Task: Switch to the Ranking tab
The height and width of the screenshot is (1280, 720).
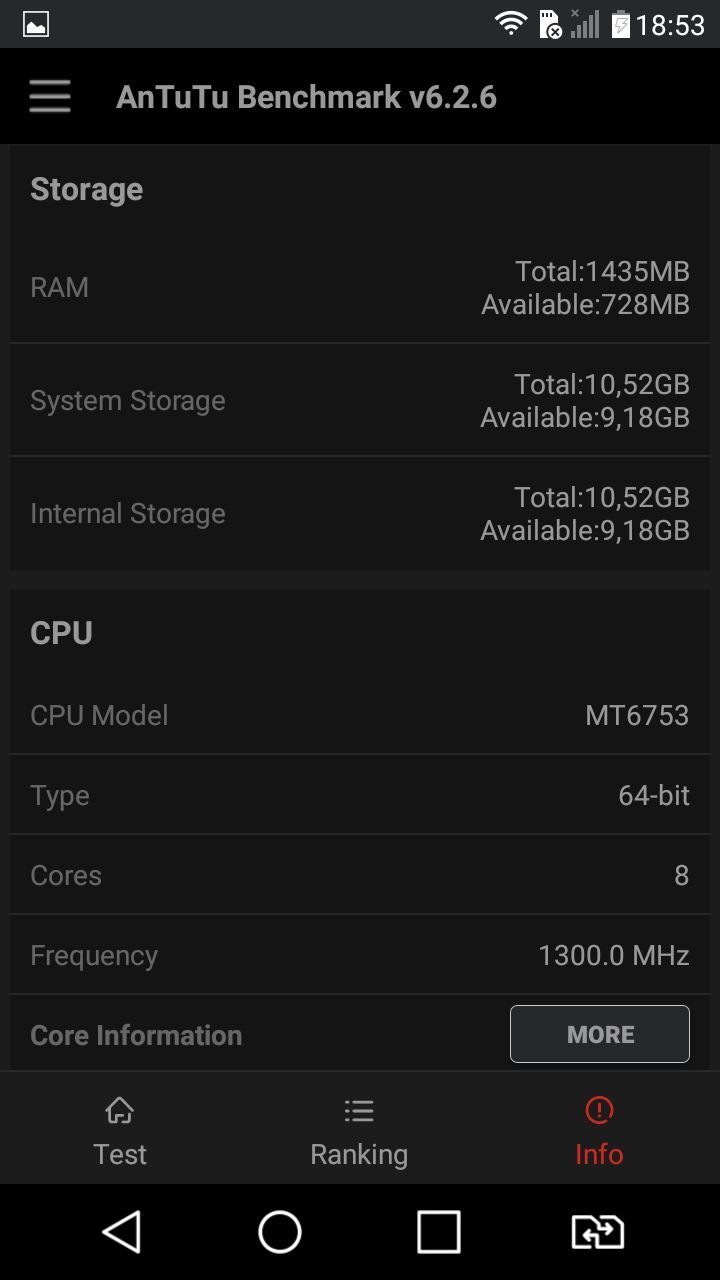Action: click(x=359, y=1131)
